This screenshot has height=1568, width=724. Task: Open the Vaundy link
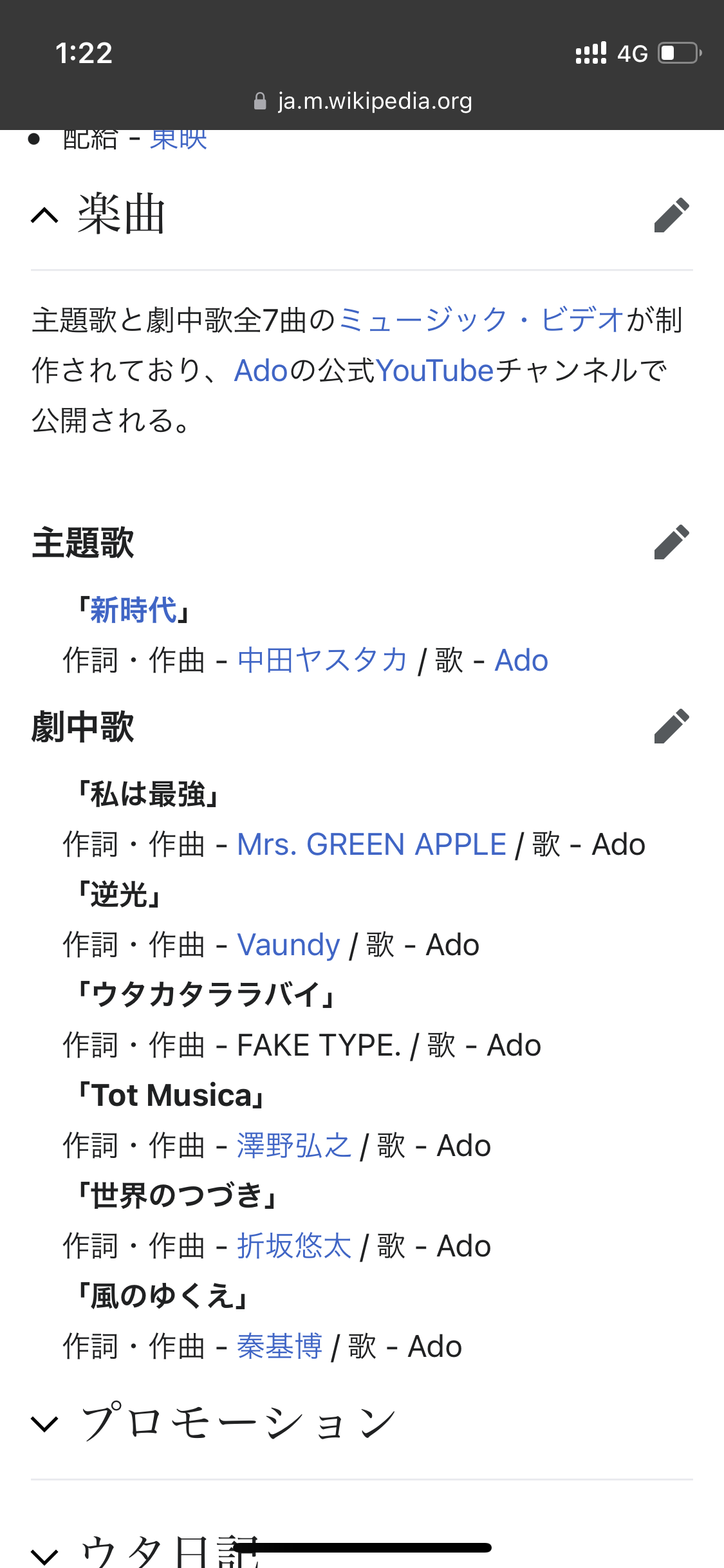point(288,945)
